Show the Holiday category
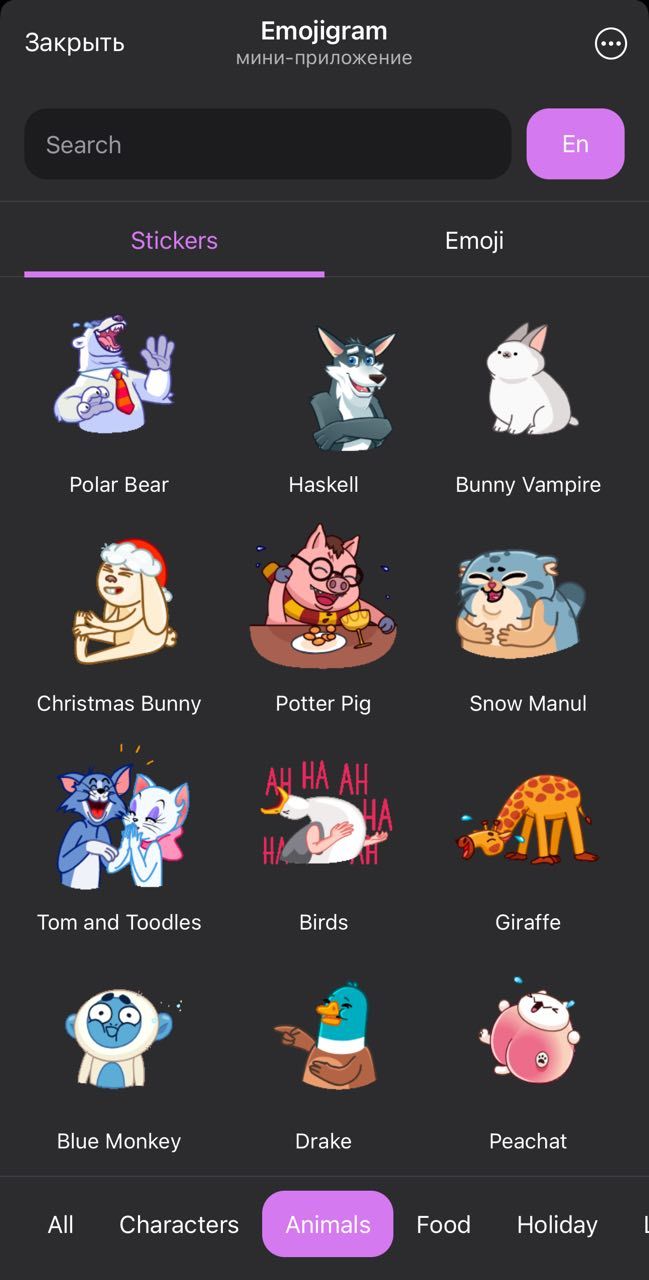This screenshot has height=1280, width=649. [x=557, y=1224]
